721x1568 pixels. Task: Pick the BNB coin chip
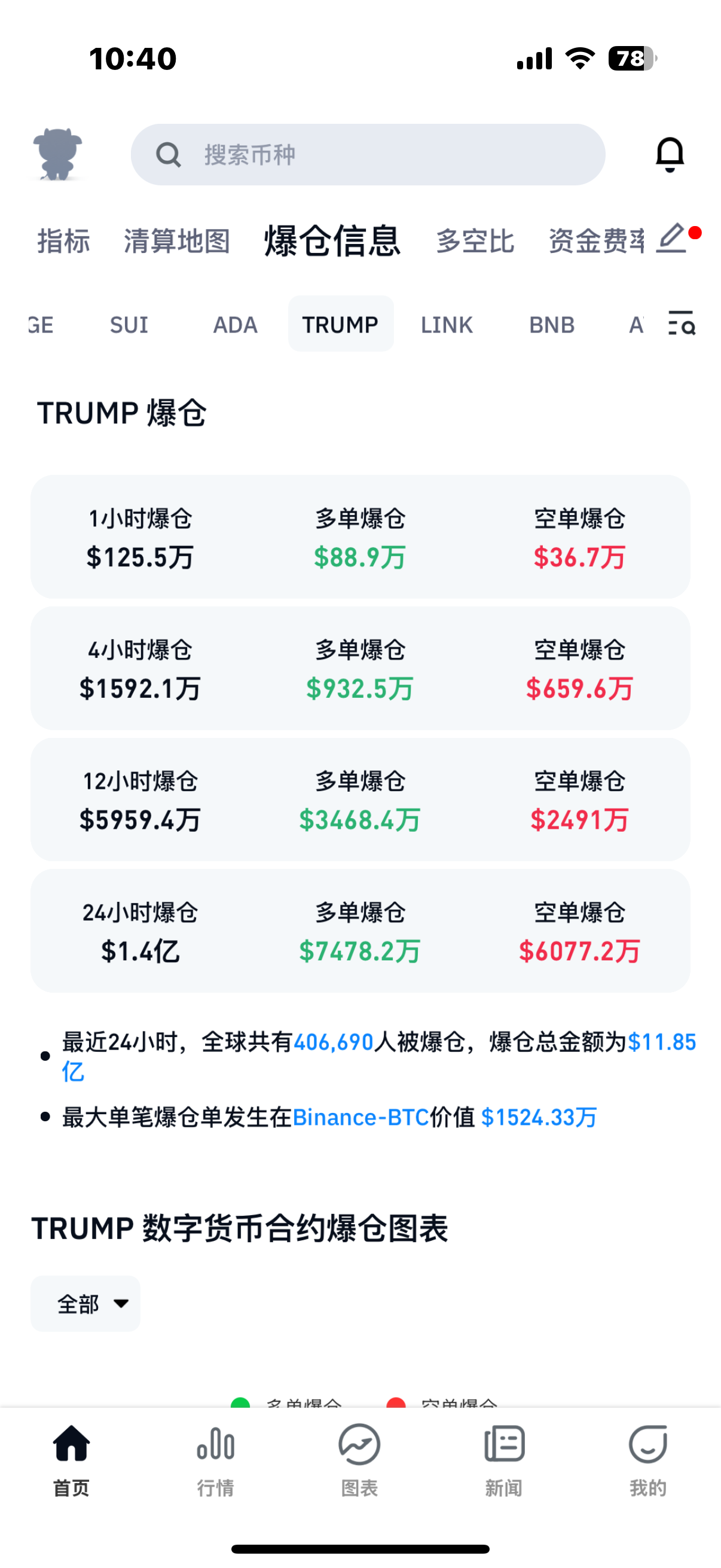coord(552,325)
